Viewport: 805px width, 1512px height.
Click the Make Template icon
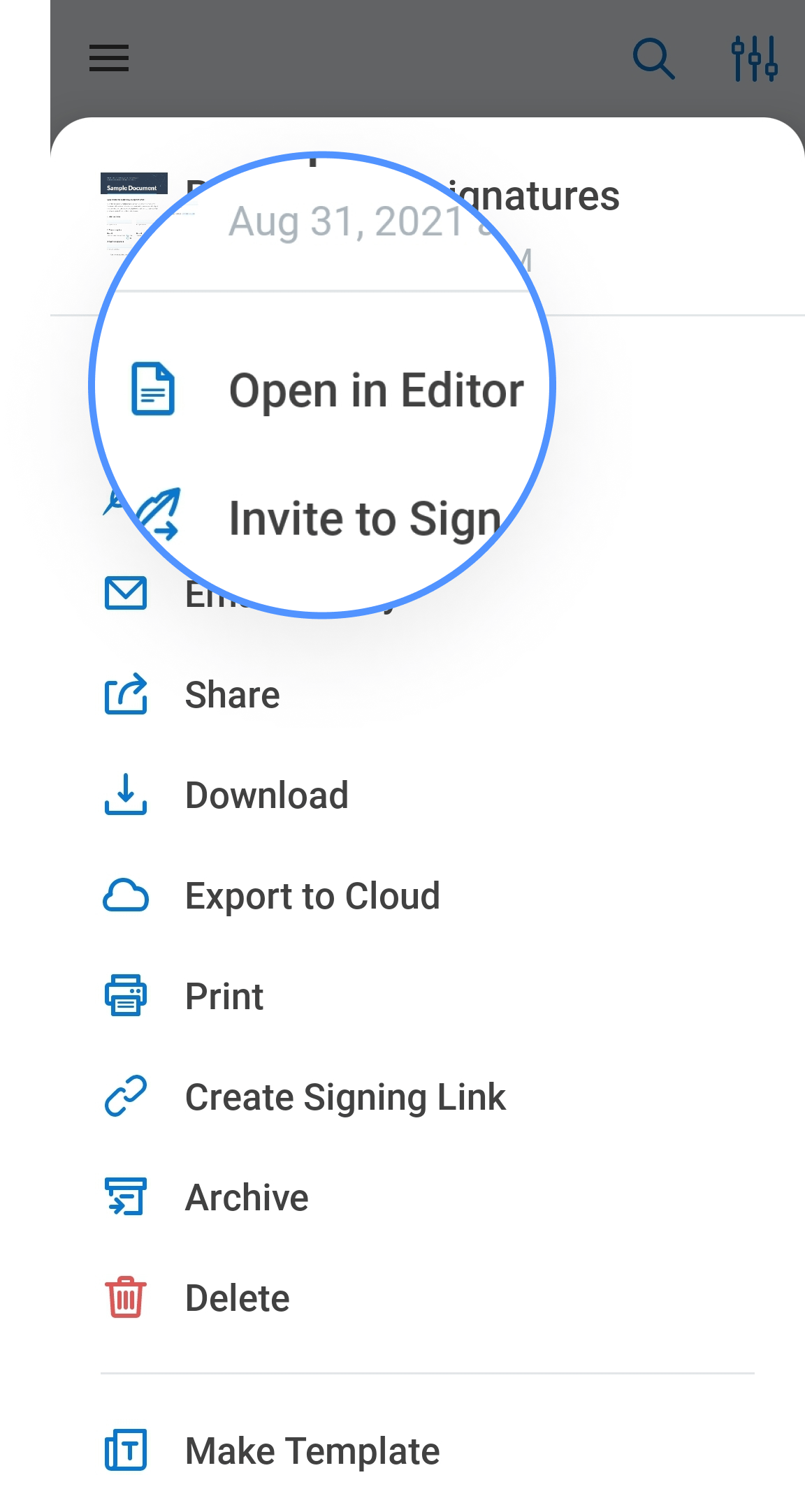126,1449
